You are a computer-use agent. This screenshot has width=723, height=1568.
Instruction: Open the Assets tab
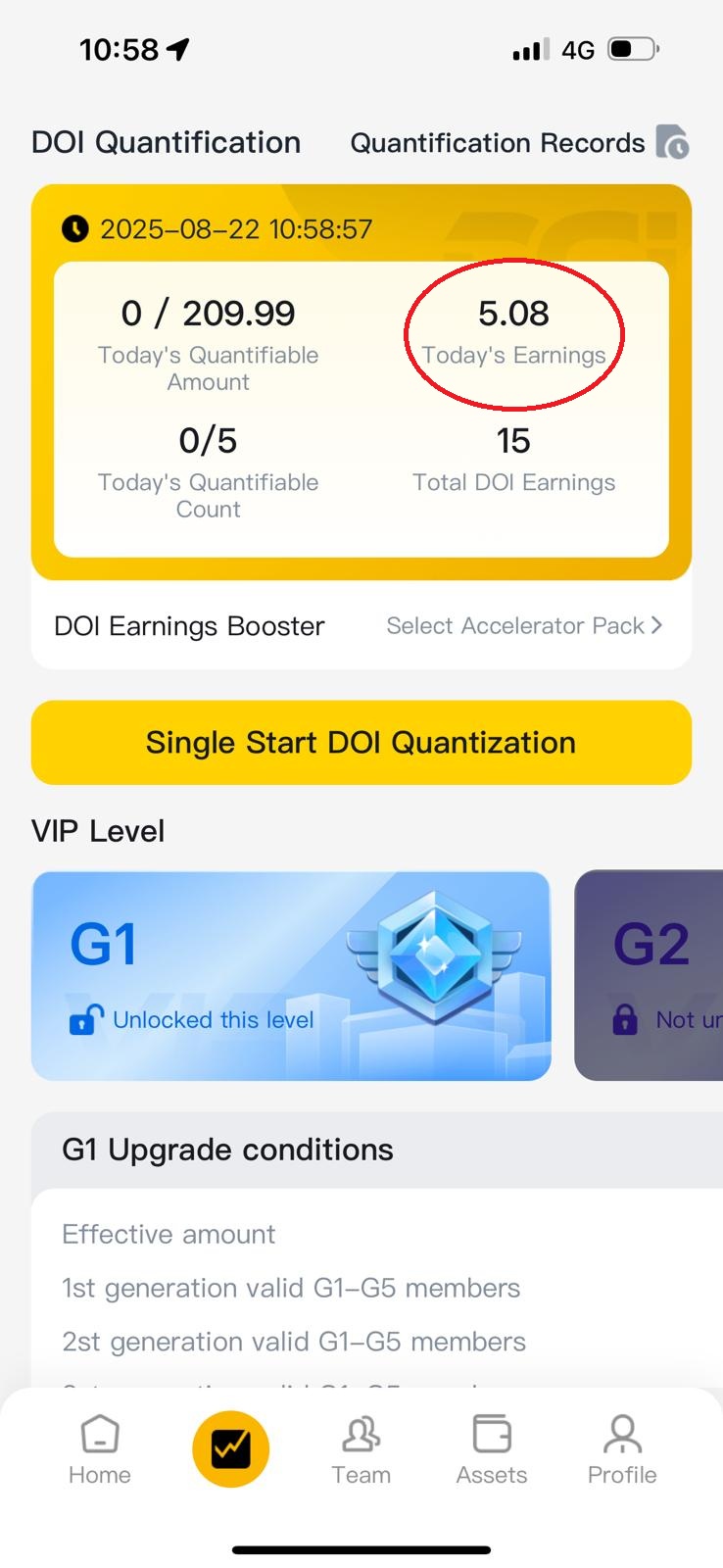click(x=492, y=1449)
